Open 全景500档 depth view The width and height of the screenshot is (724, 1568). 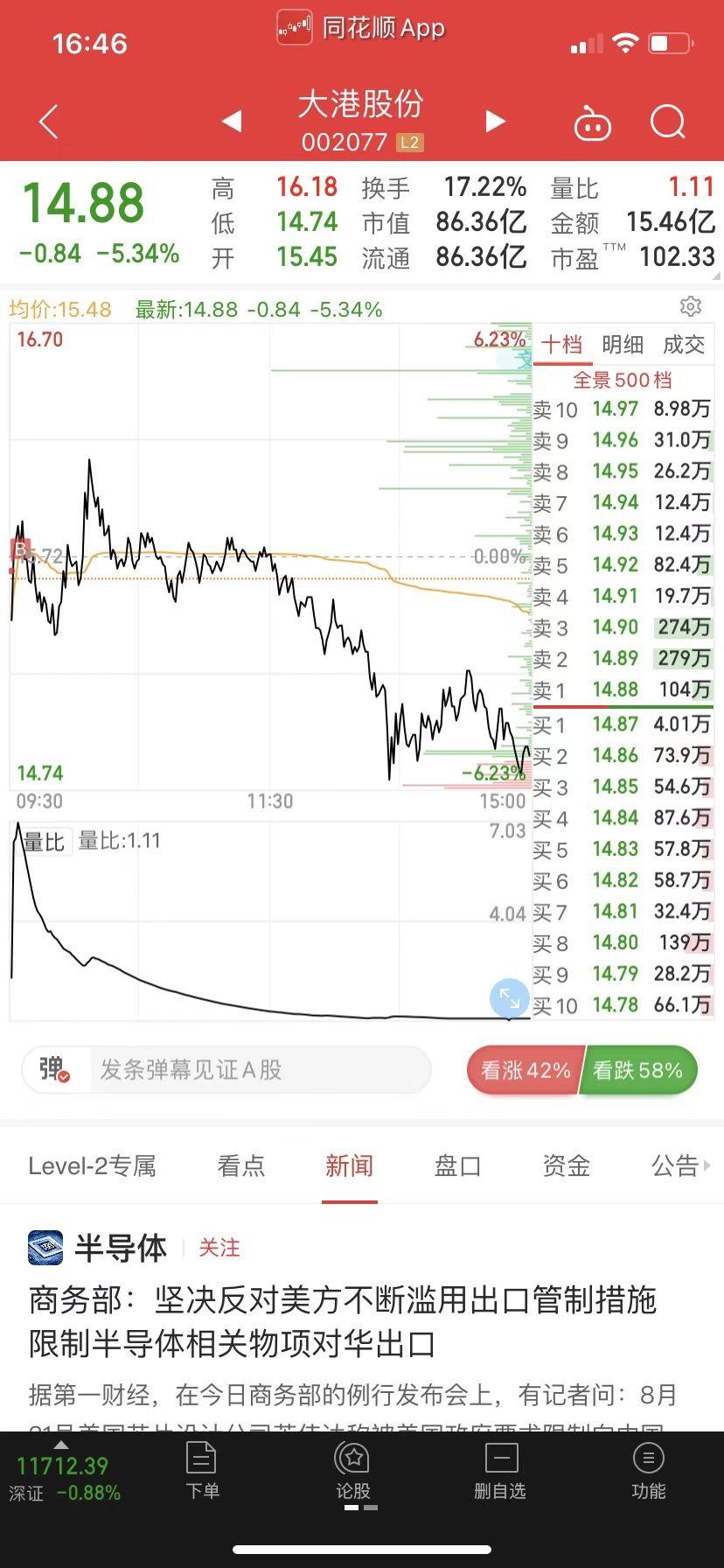tap(623, 380)
